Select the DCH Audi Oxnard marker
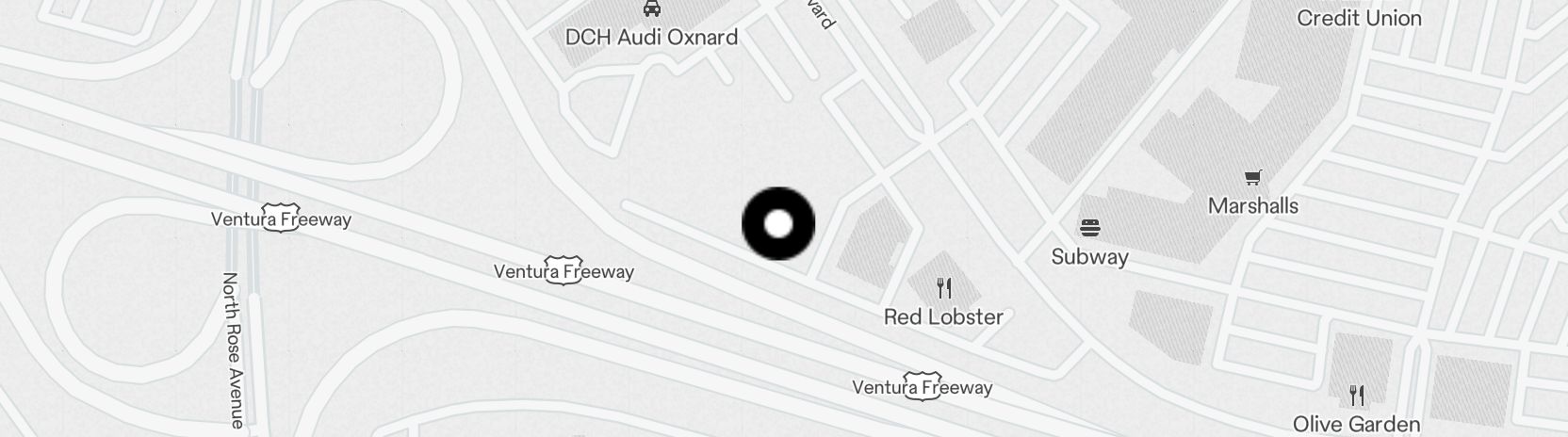The image size is (1568, 437). coord(651,10)
